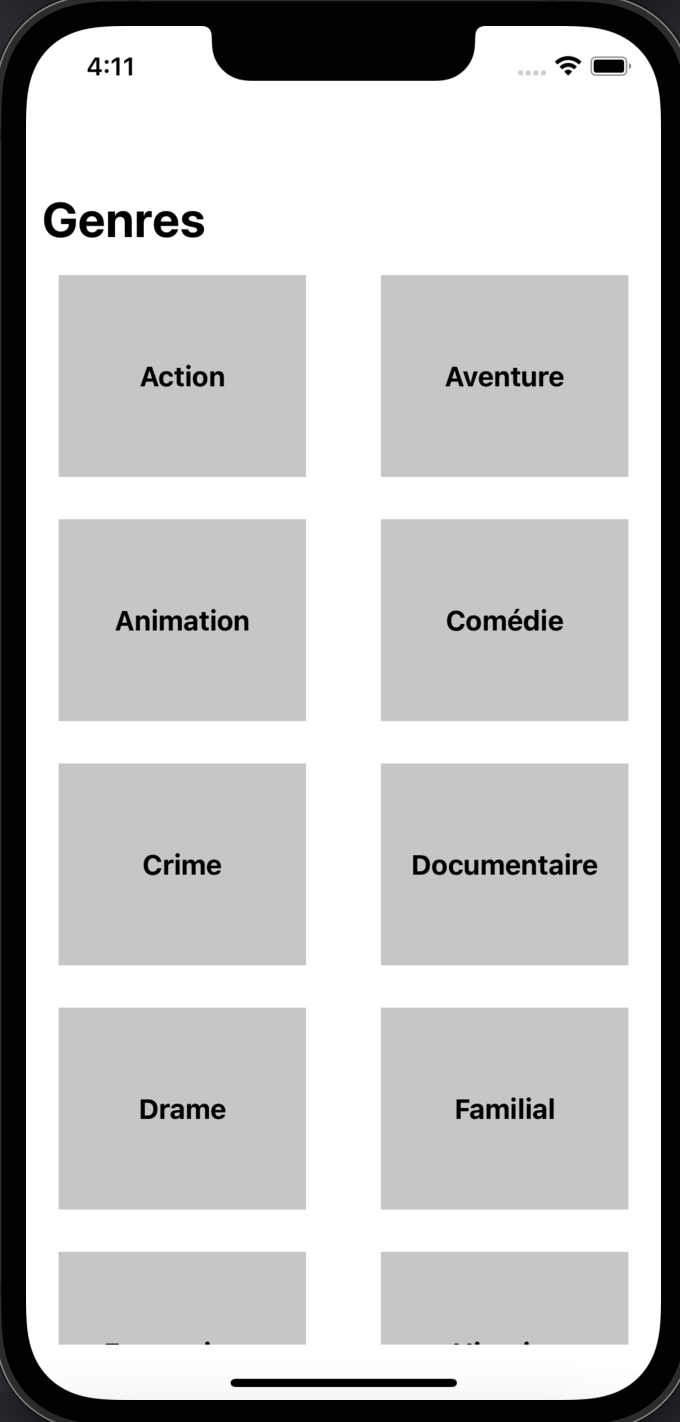Image resolution: width=680 pixels, height=1422 pixels.
Task: Open the Action genre tile
Action: tap(182, 376)
